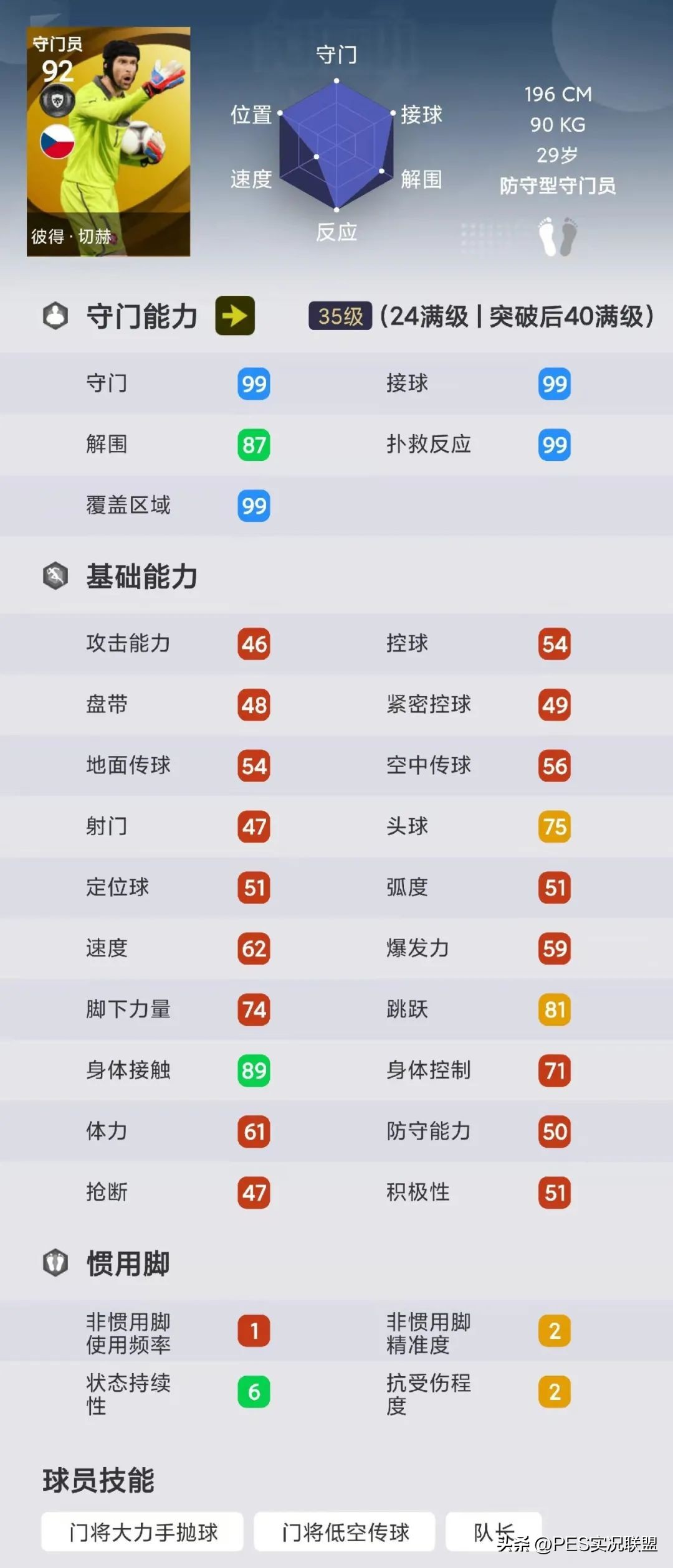Click the 解围 rating badge showing 87
This screenshot has height=1568, width=673.
pyautogui.click(x=254, y=445)
